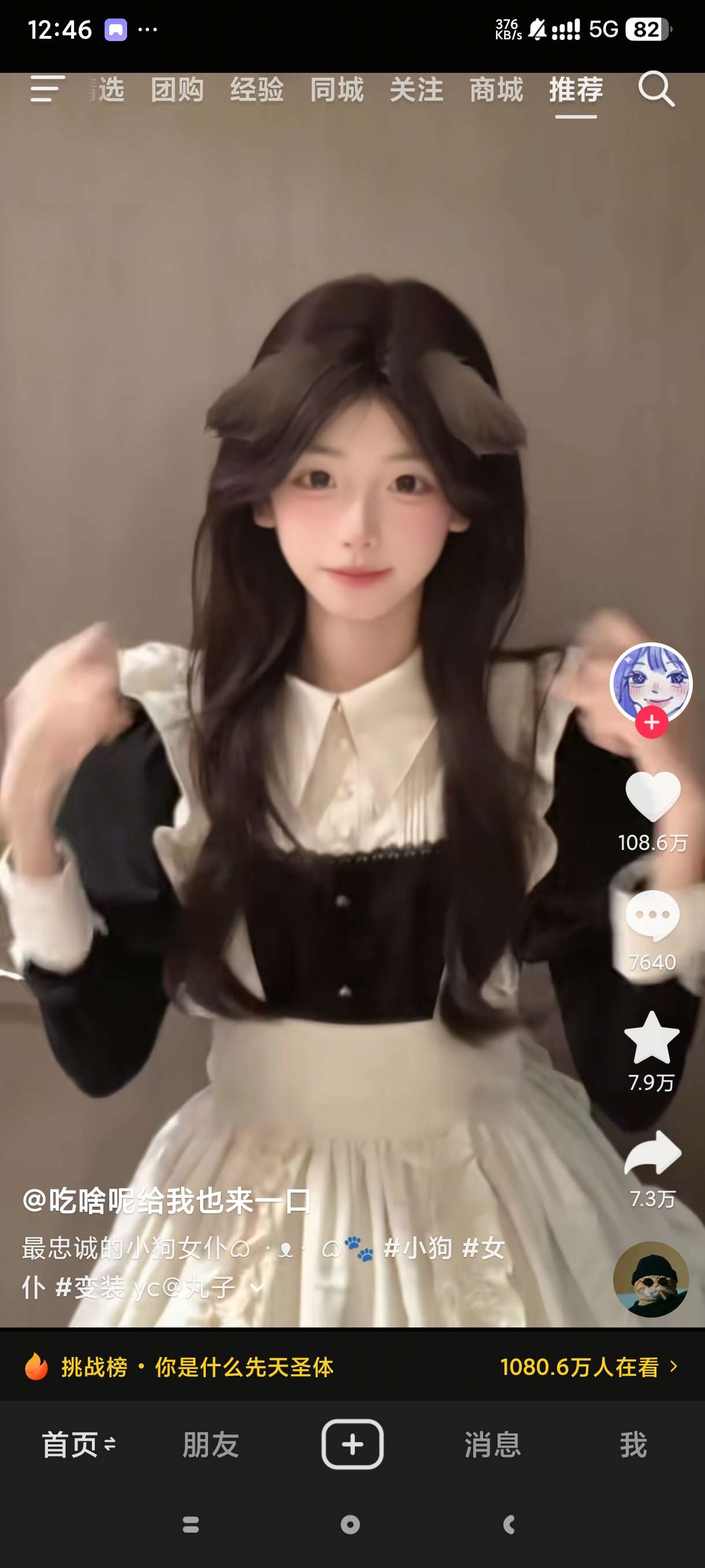This screenshot has height=1568, width=705.
Task: Switch to the 商城 tab
Action: tap(496, 90)
